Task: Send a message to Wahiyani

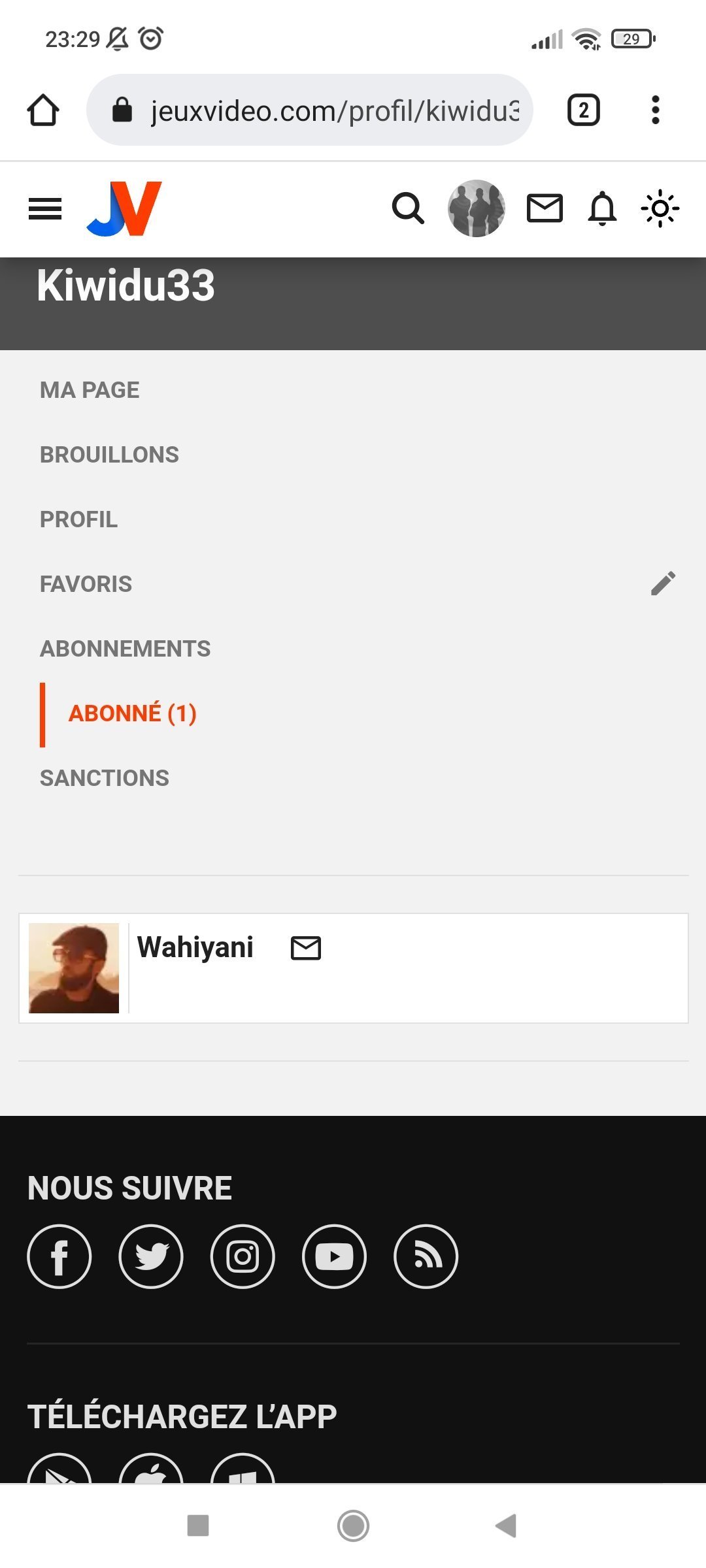Action: pos(305,948)
